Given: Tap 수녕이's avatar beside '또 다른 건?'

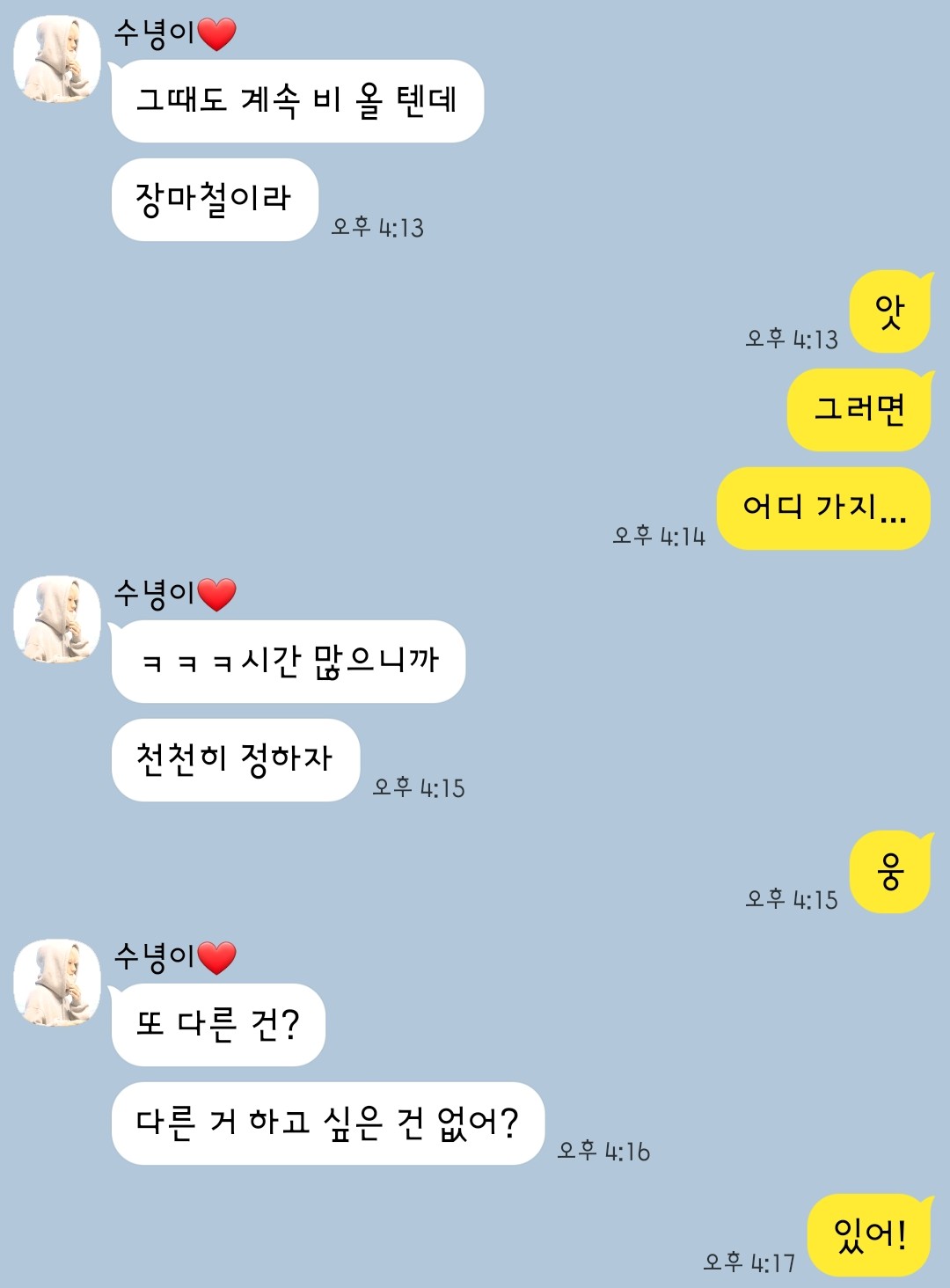Looking at the screenshot, I should (x=57, y=983).
